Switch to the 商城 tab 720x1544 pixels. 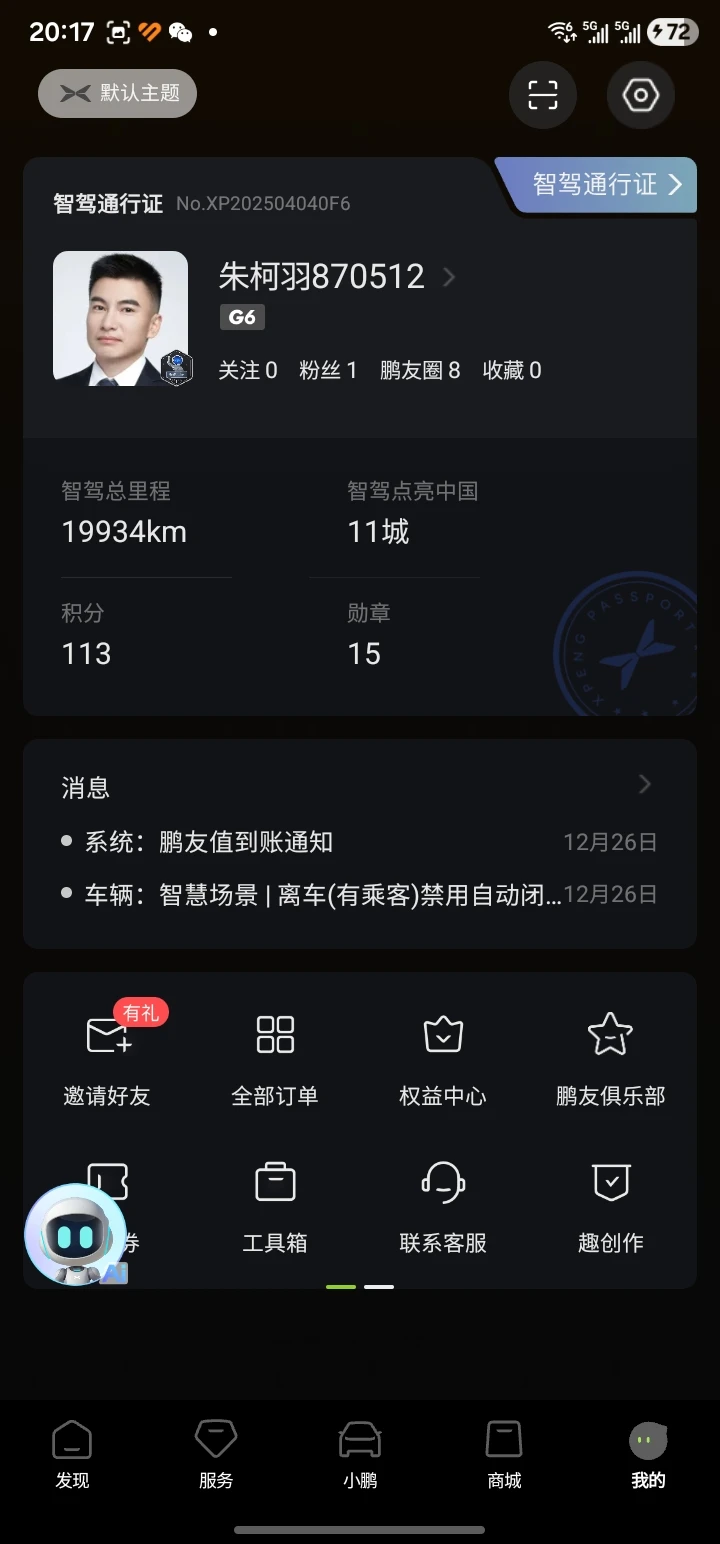click(x=504, y=1455)
